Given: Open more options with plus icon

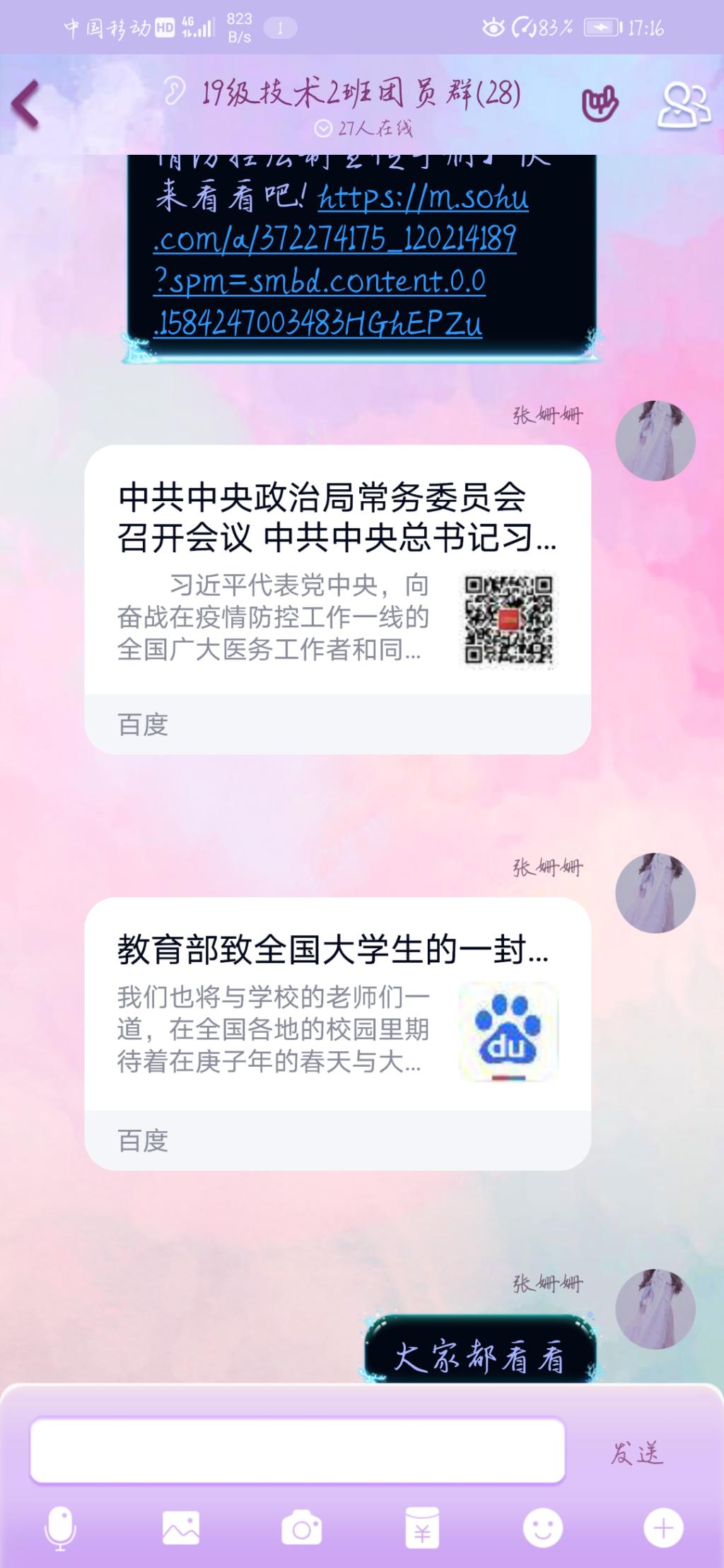Looking at the screenshot, I should click(662, 1528).
